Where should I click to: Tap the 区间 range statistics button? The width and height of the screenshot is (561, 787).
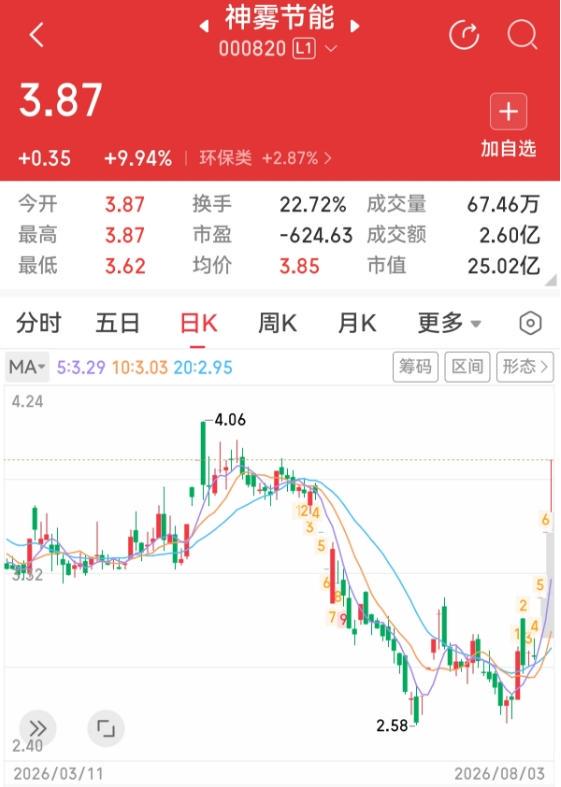click(467, 367)
